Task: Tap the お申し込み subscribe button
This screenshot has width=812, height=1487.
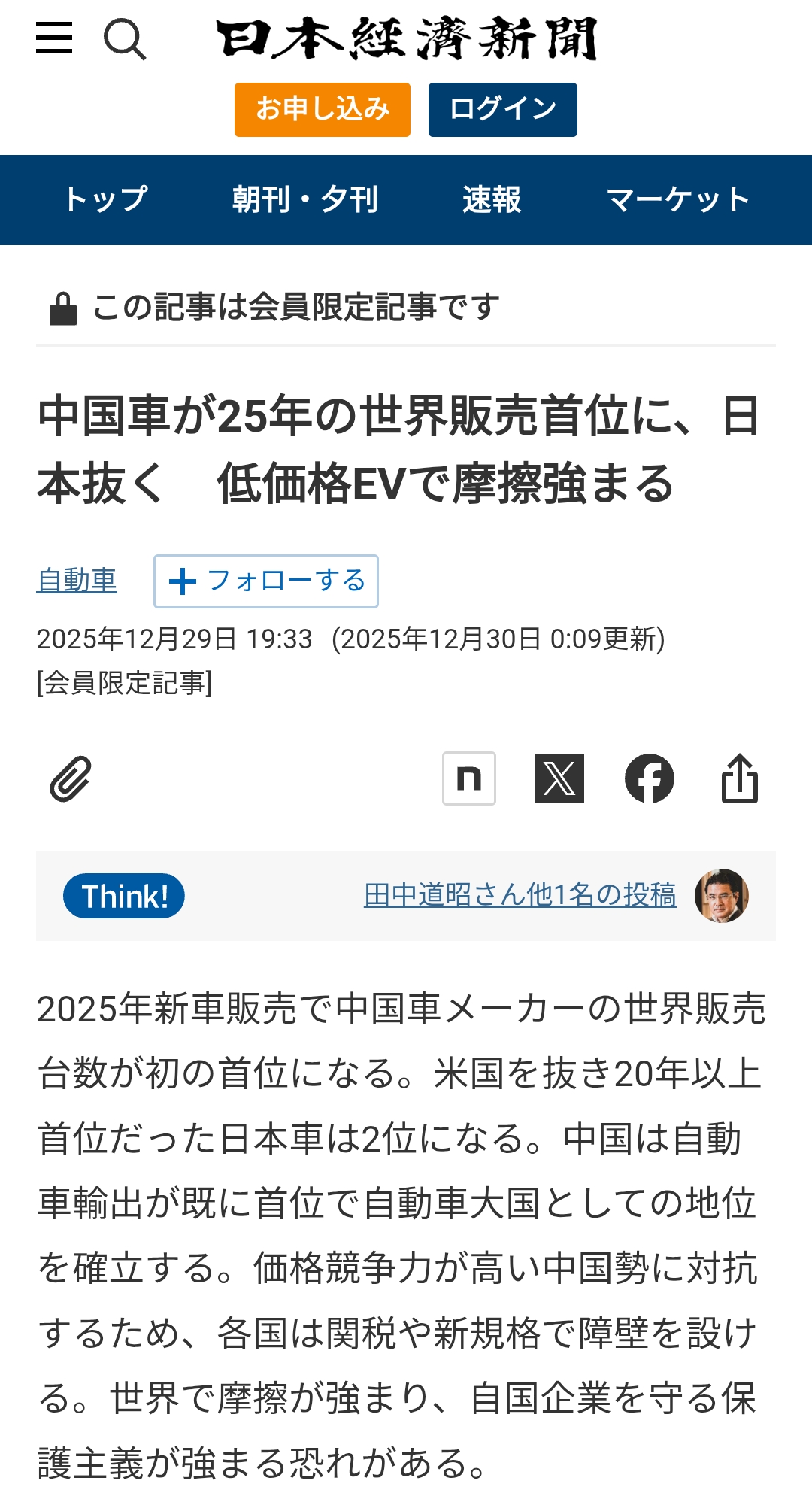Action: 323,110
